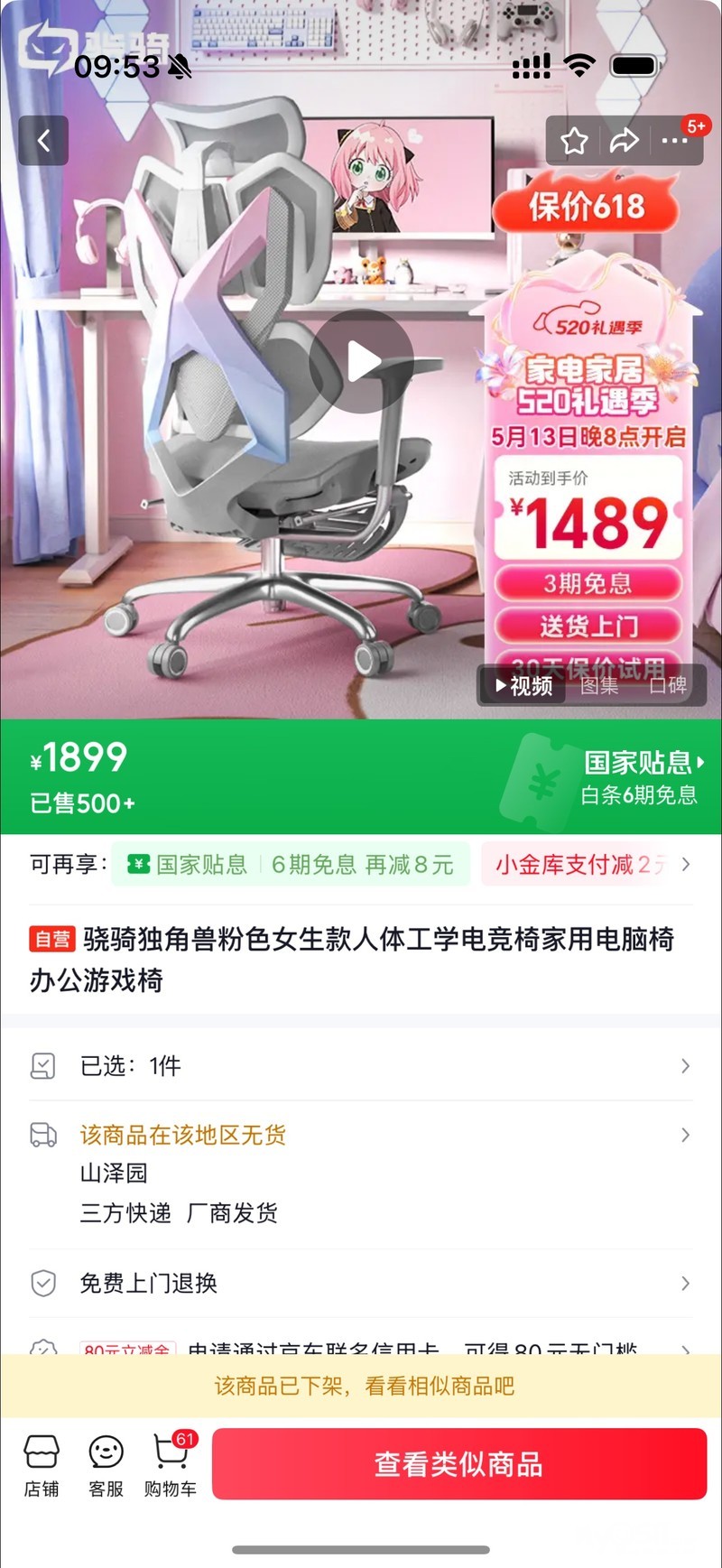Favorite this product with the star icon
722x1568 pixels.
[x=574, y=141]
